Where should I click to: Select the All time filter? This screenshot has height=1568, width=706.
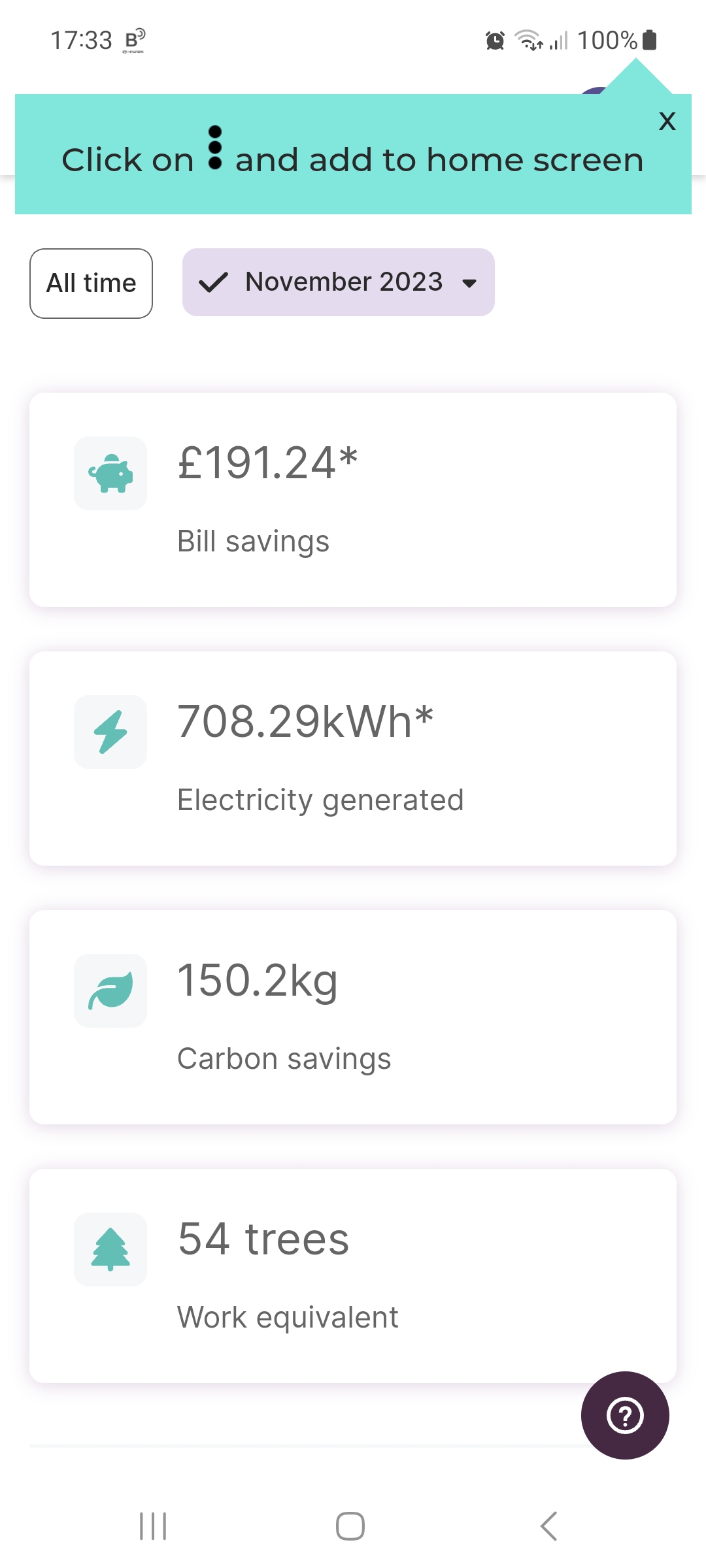click(91, 284)
